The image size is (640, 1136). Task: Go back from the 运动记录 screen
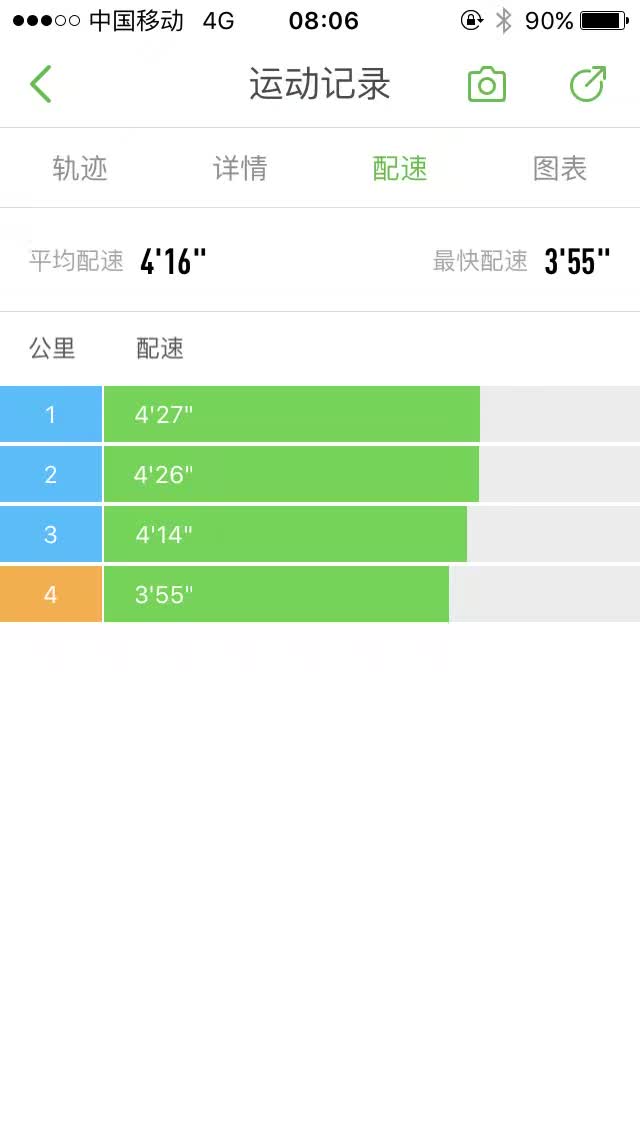click(x=41, y=84)
